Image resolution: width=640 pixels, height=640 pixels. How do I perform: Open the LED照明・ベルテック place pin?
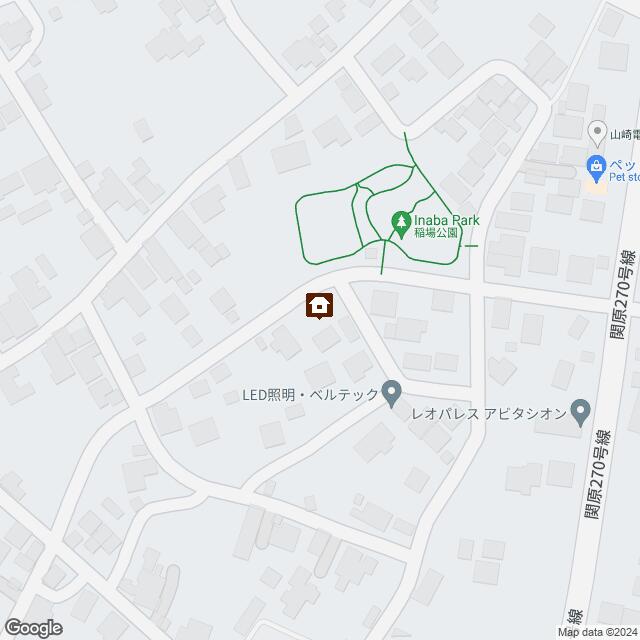coord(392,394)
